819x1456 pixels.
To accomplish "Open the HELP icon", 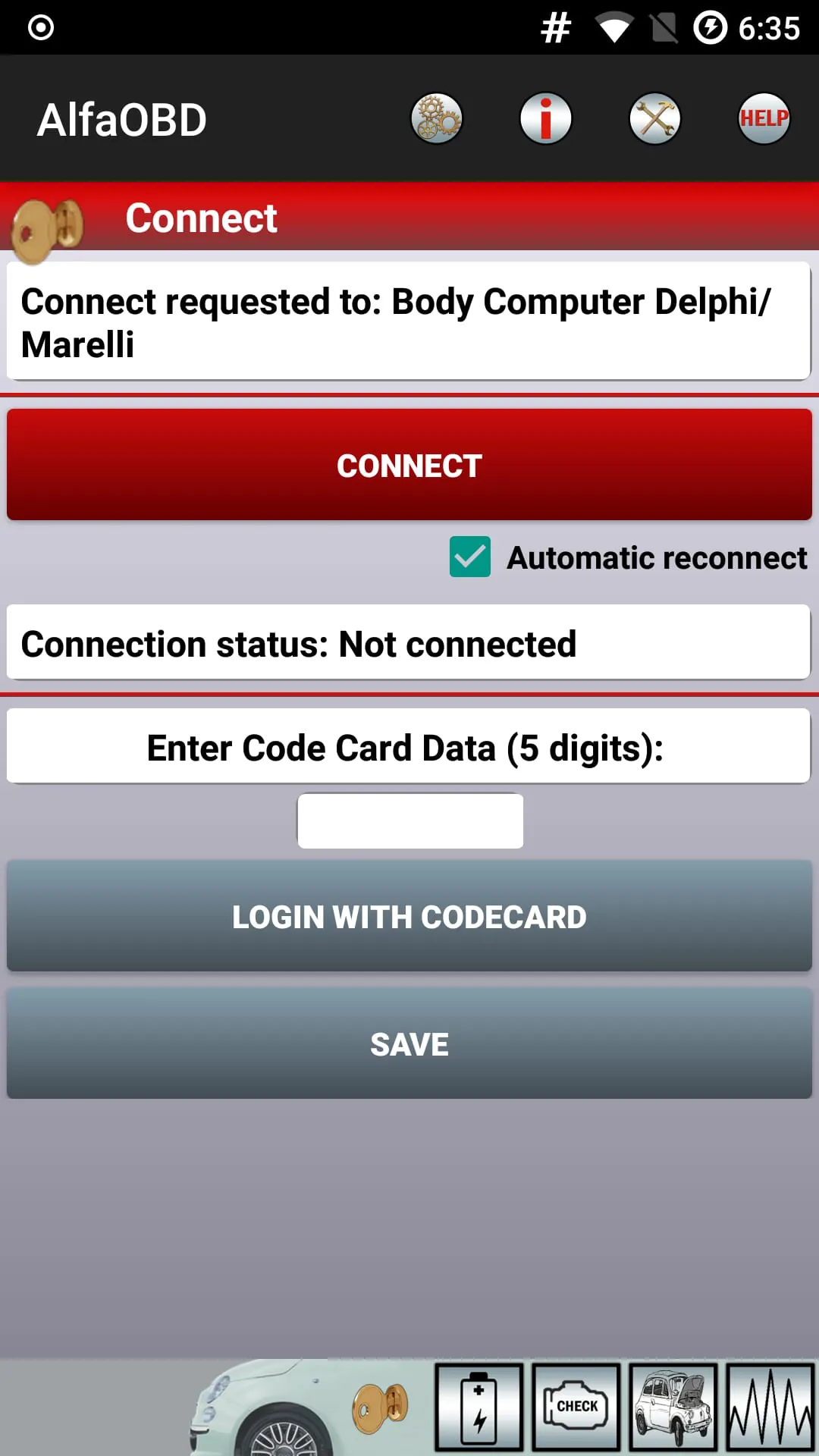I will [x=764, y=118].
